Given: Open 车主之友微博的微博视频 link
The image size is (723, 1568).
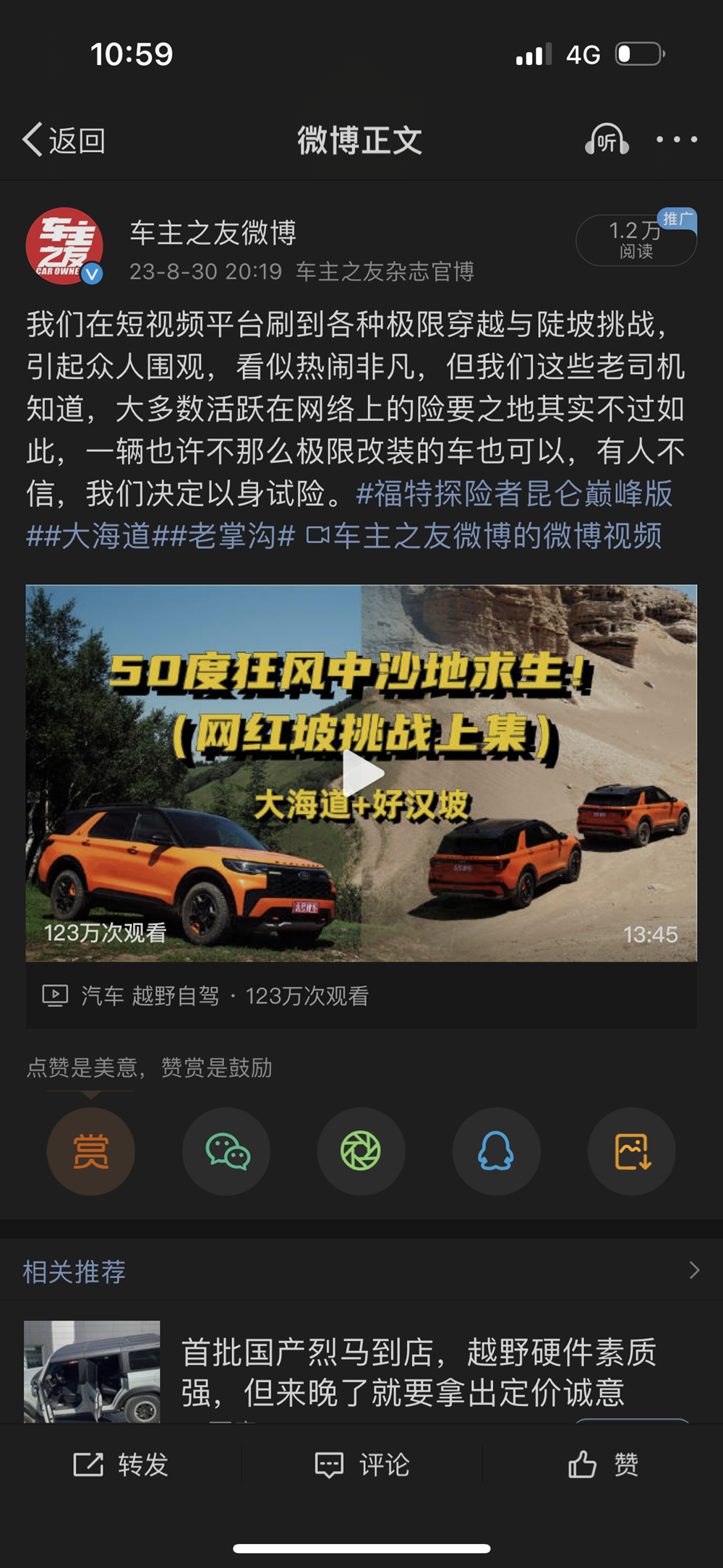Looking at the screenshot, I should pyautogui.click(x=484, y=536).
